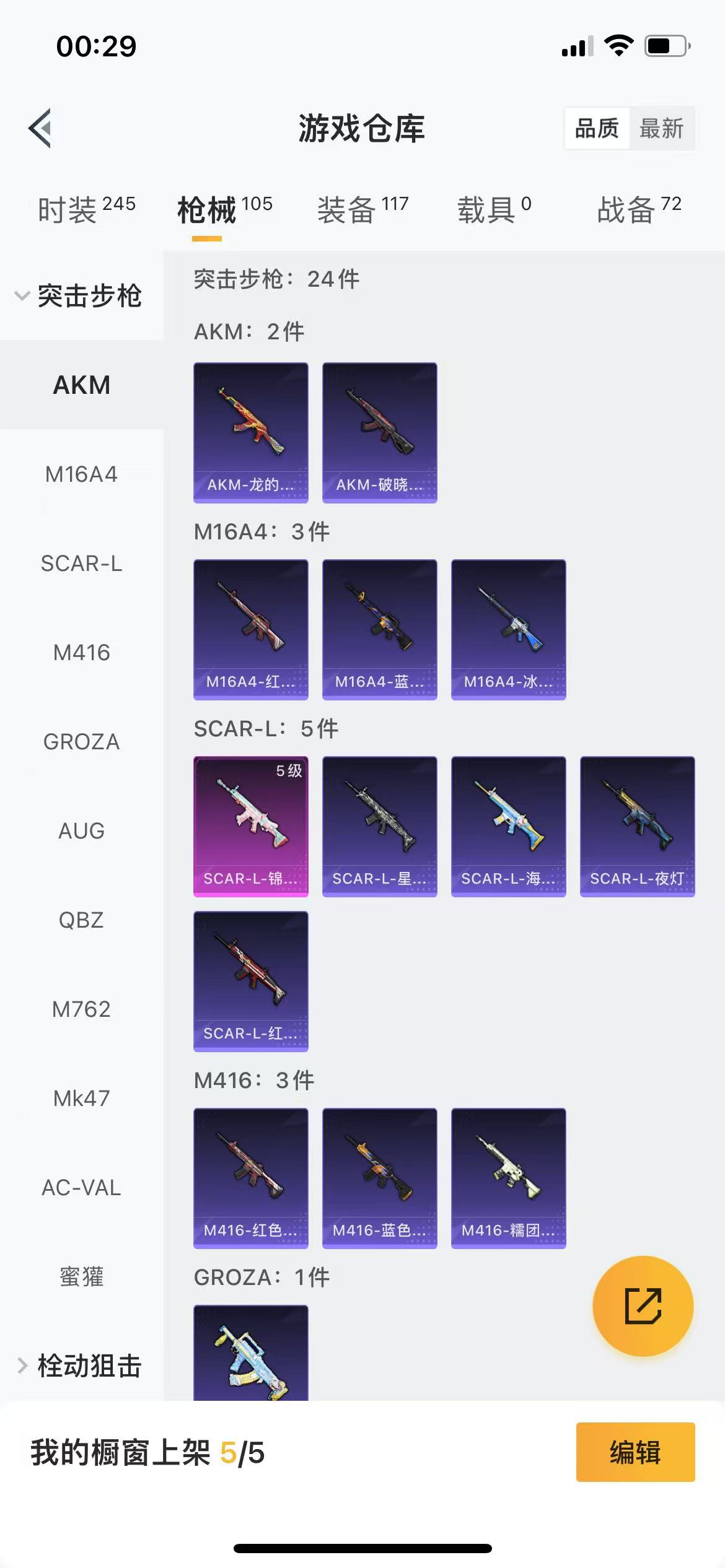Screen dimensions: 725x1568
Task: Sort by 最新
Action: point(661,129)
